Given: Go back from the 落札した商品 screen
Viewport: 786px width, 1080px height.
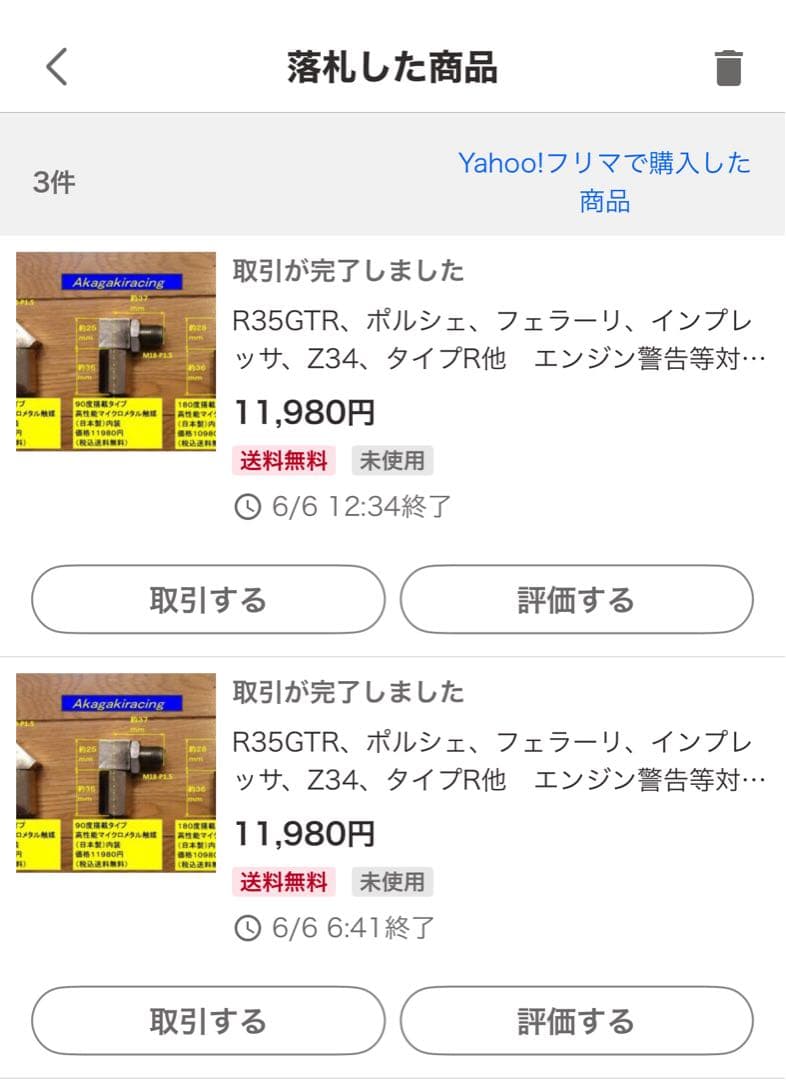Looking at the screenshot, I should [x=57, y=67].
